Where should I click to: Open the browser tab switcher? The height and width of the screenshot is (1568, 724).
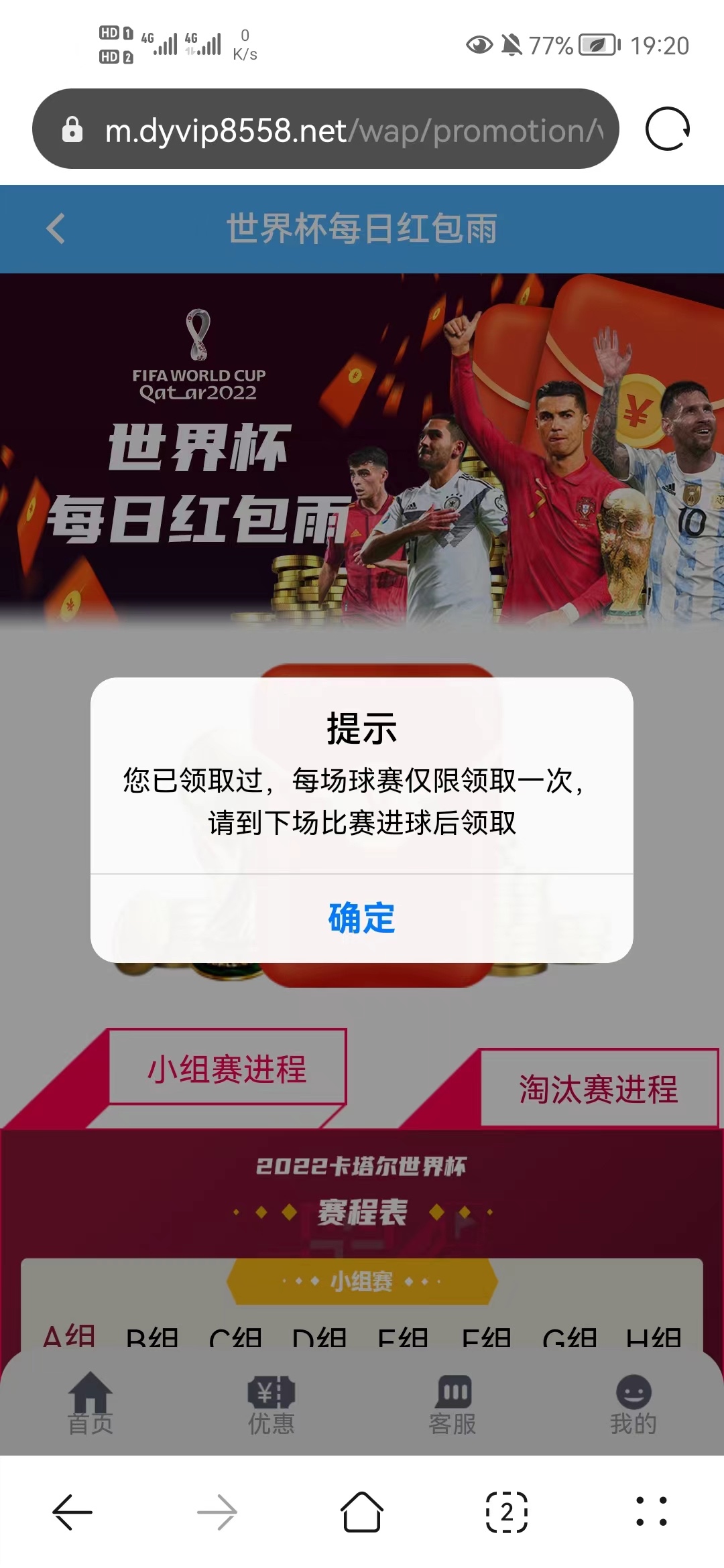(507, 1512)
